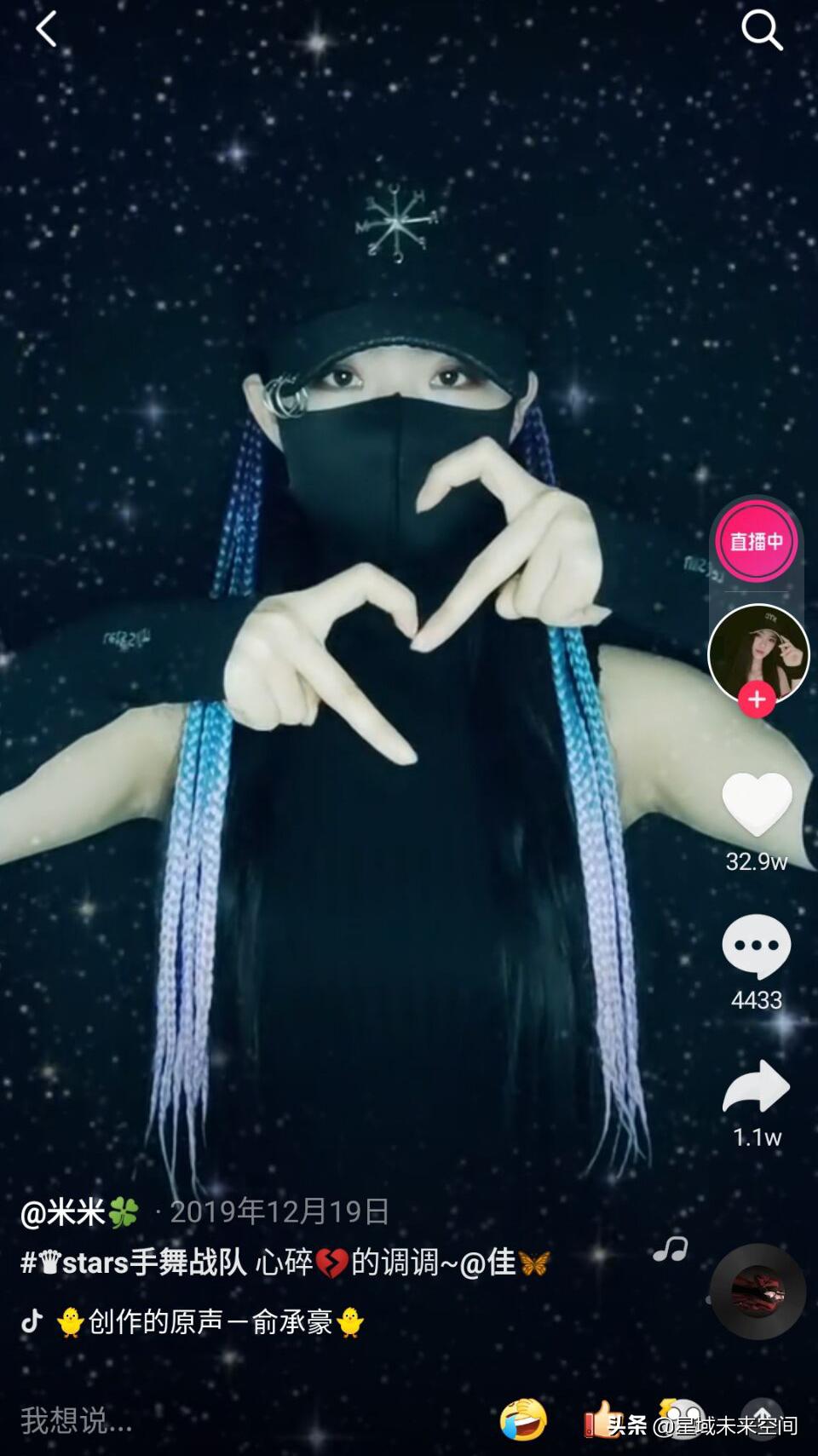
Task: Go back using the top-left arrow
Action: (x=46, y=30)
